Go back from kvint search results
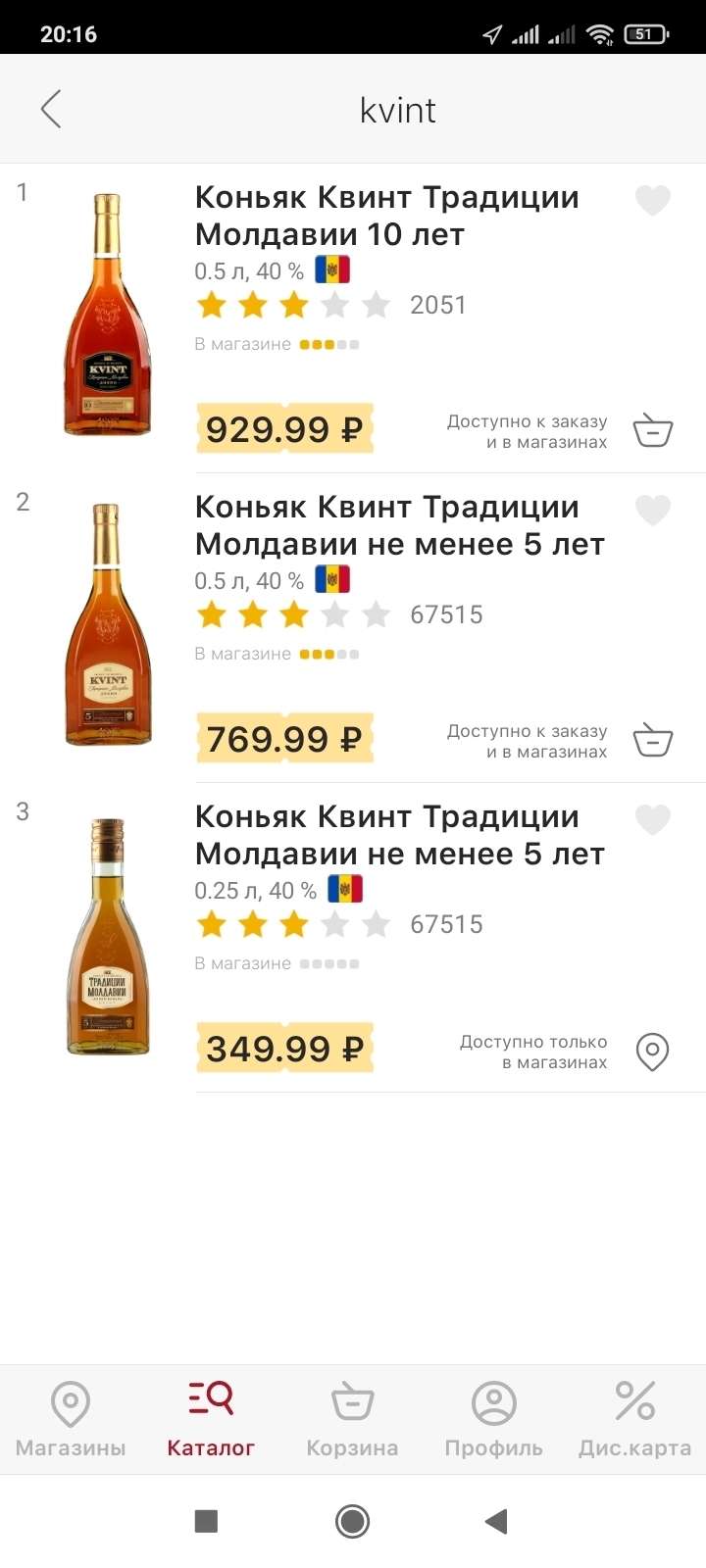The width and height of the screenshot is (706, 1568). (51, 109)
